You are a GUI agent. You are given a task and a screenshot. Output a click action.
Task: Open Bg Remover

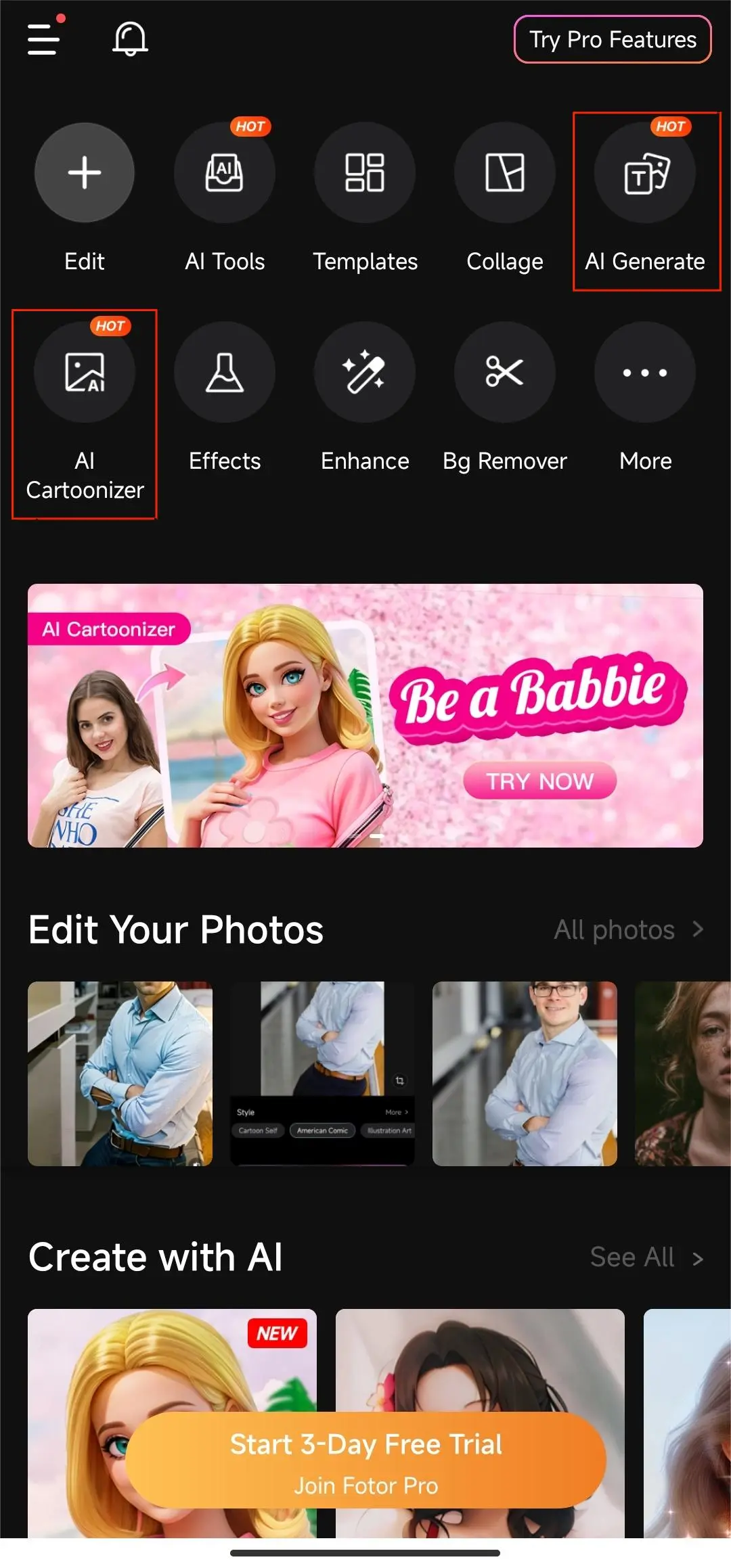pos(505,372)
